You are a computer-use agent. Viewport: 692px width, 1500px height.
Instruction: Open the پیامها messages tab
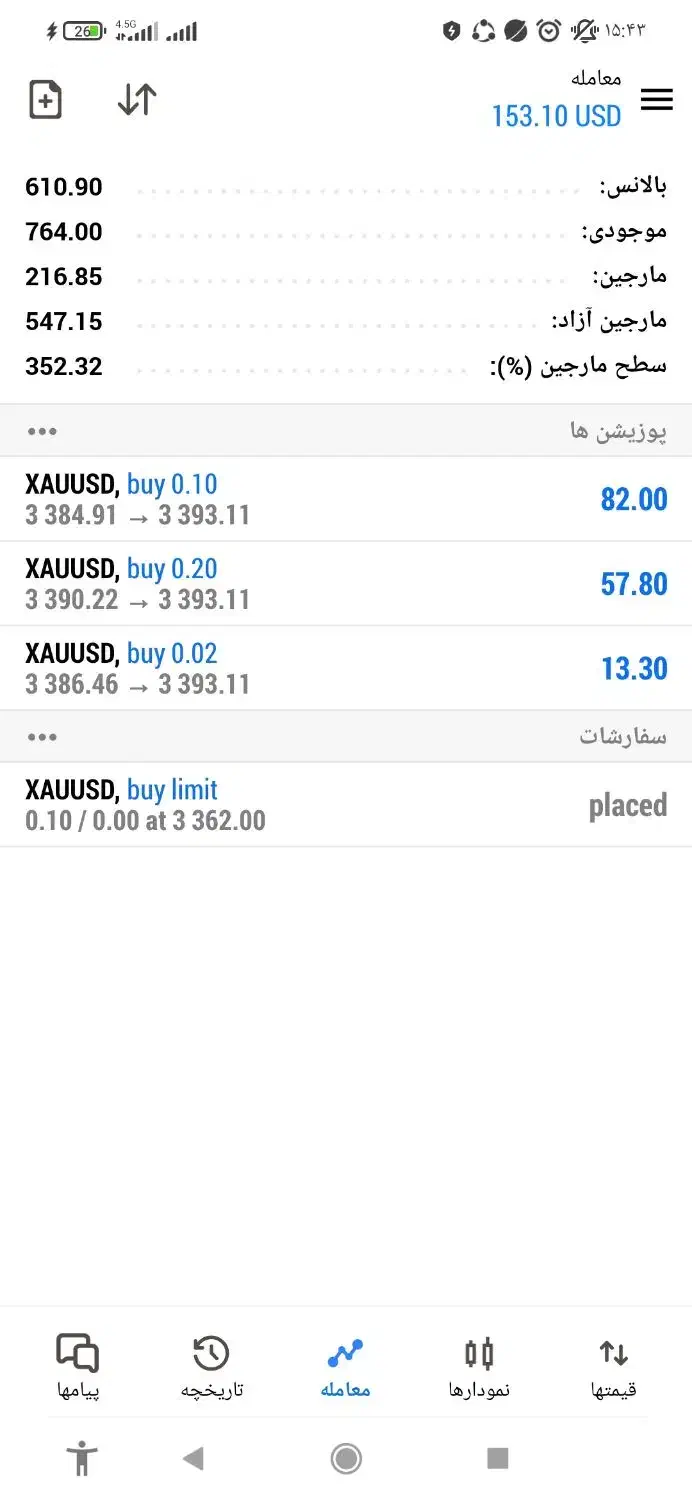pos(78,1366)
